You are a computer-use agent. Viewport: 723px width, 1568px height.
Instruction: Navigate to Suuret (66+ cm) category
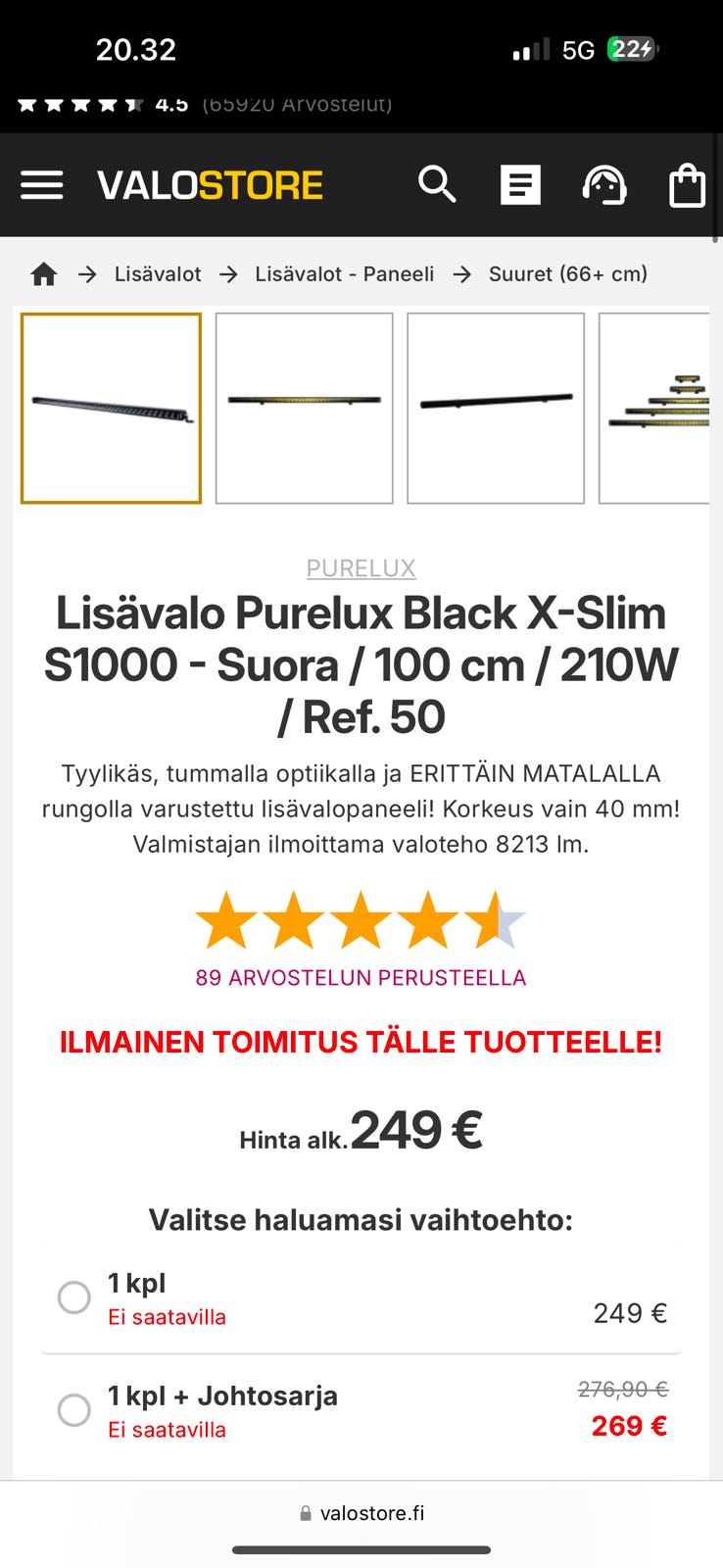567,274
